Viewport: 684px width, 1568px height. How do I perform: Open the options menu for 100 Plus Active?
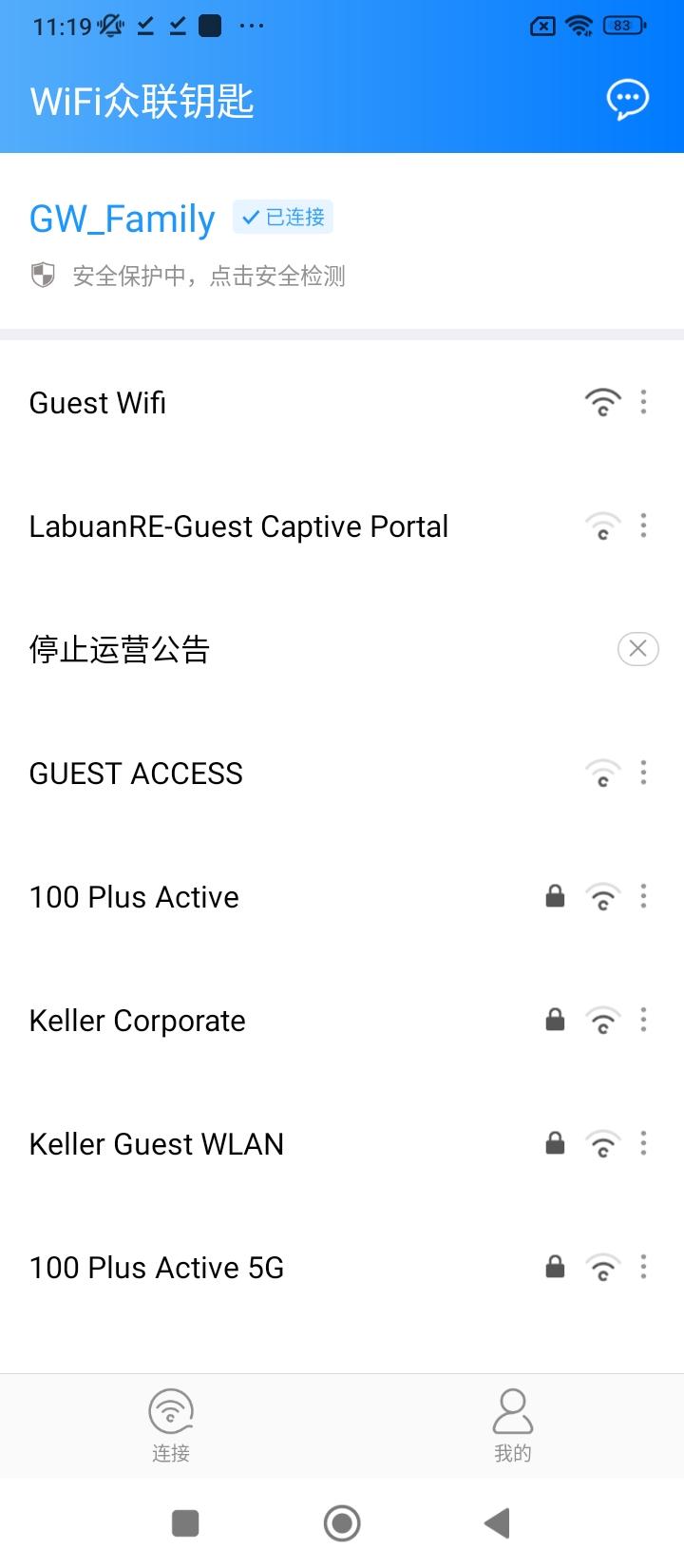coord(644,896)
